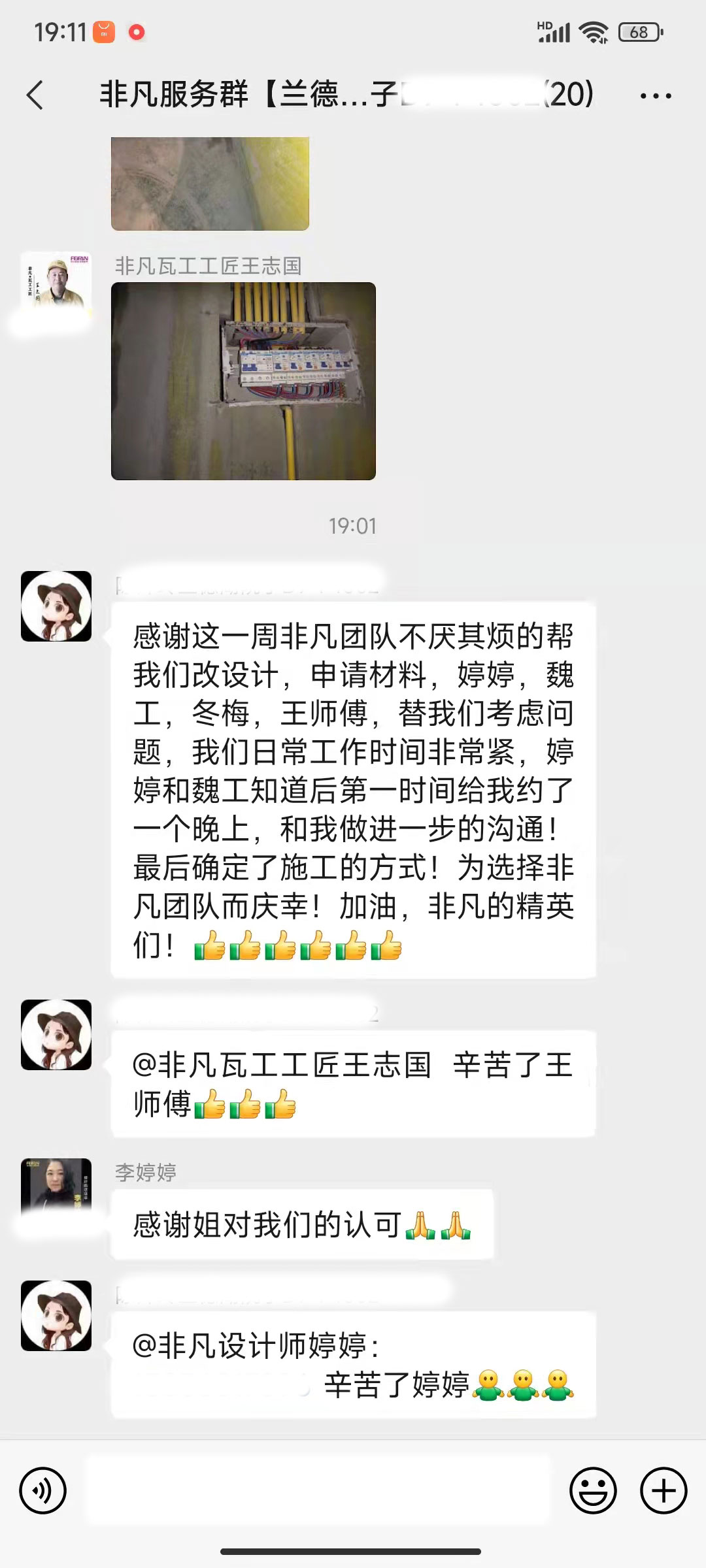Open the plus attachment menu
This screenshot has width=706, height=1568.
pyautogui.click(x=664, y=1491)
